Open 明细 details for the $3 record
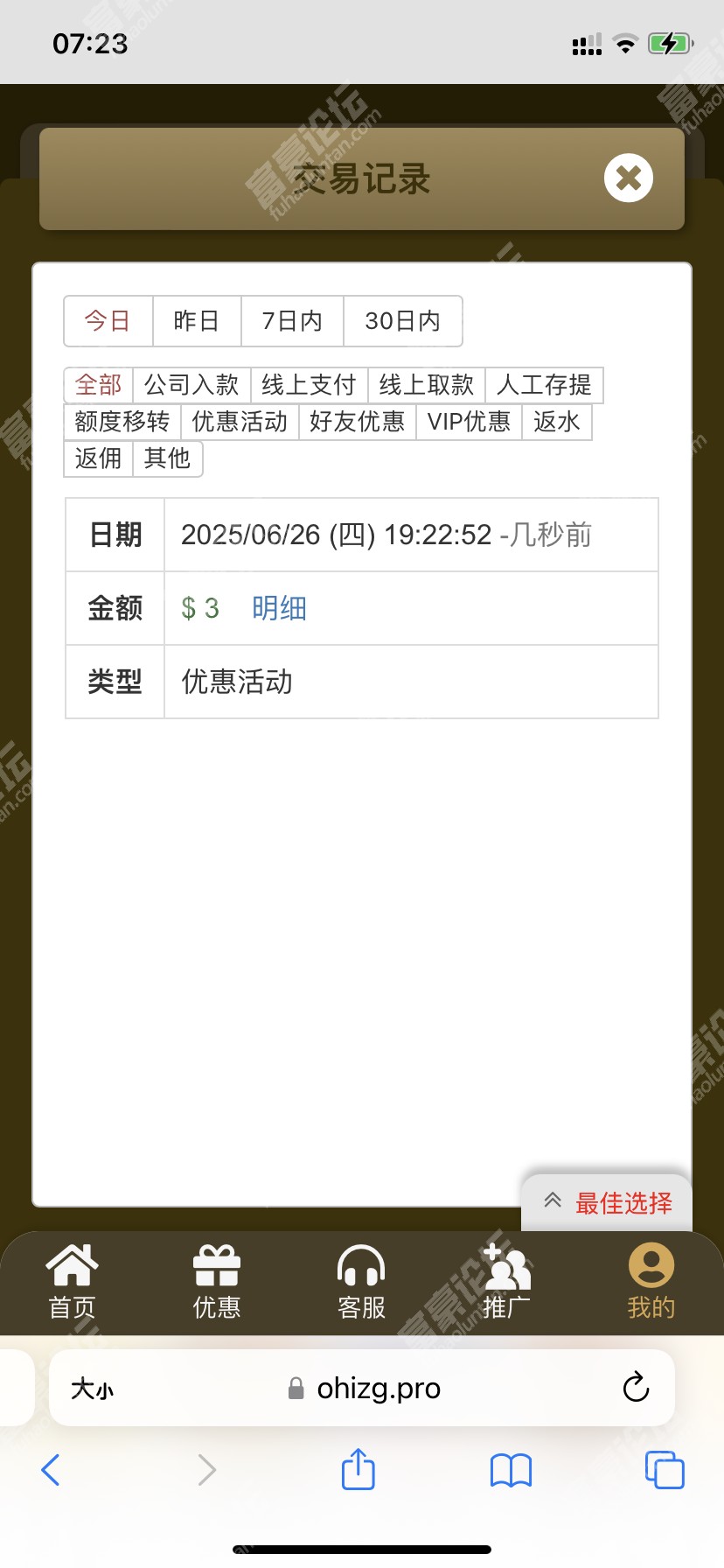This screenshot has height=1568, width=724. click(x=279, y=608)
